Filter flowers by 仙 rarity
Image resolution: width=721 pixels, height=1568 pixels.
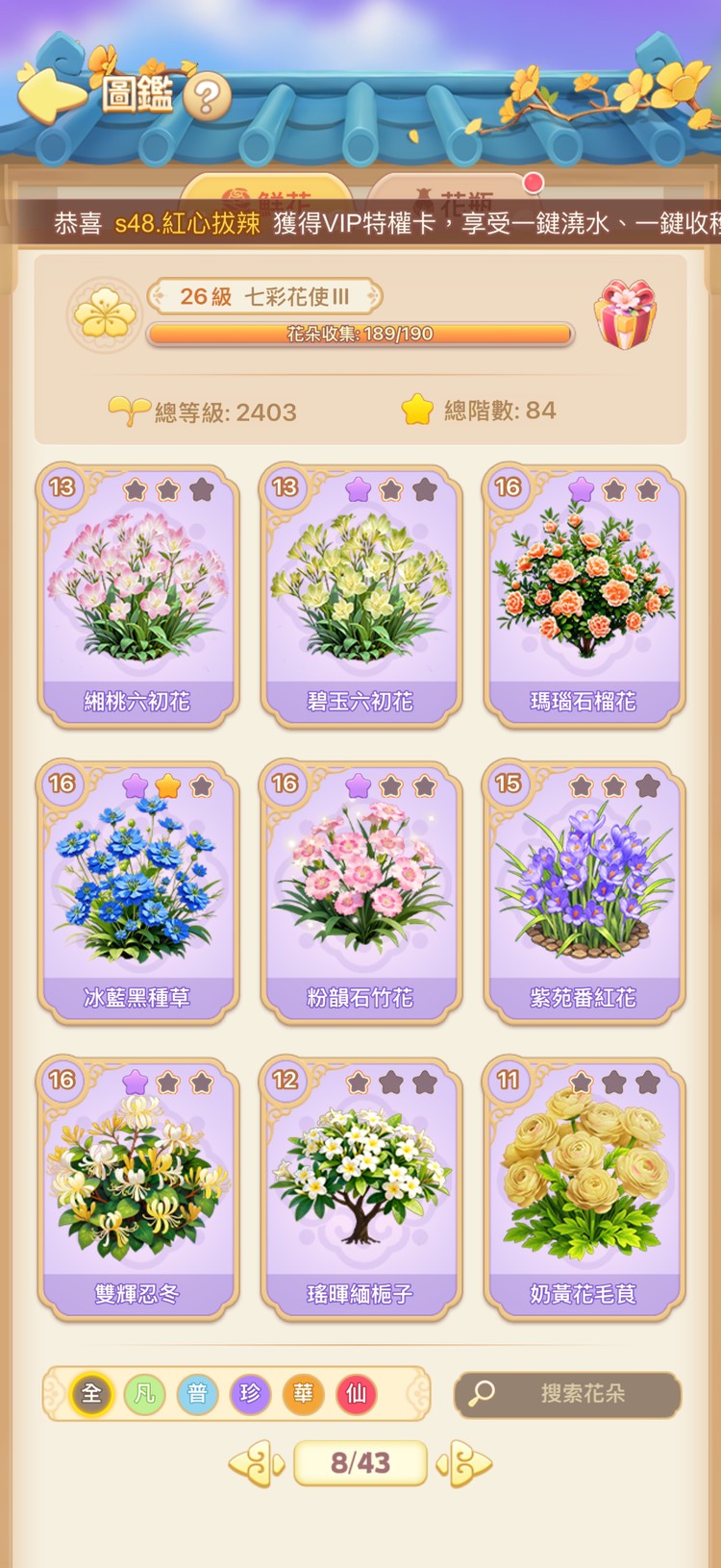(x=356, y=1393)
